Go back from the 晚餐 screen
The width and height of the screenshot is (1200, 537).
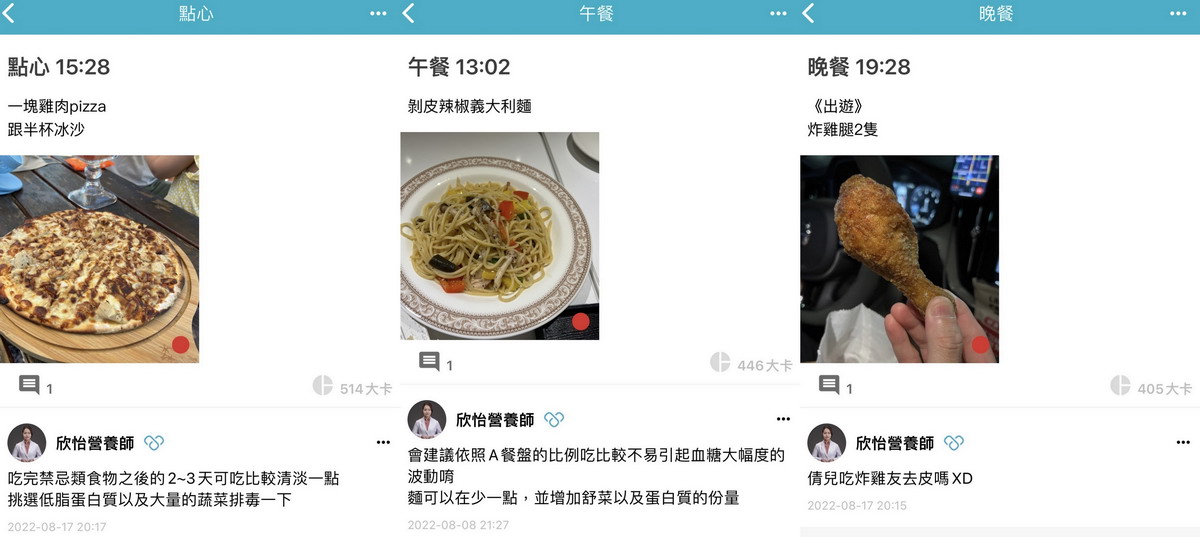pyautogui.click(x=808, y=13)
